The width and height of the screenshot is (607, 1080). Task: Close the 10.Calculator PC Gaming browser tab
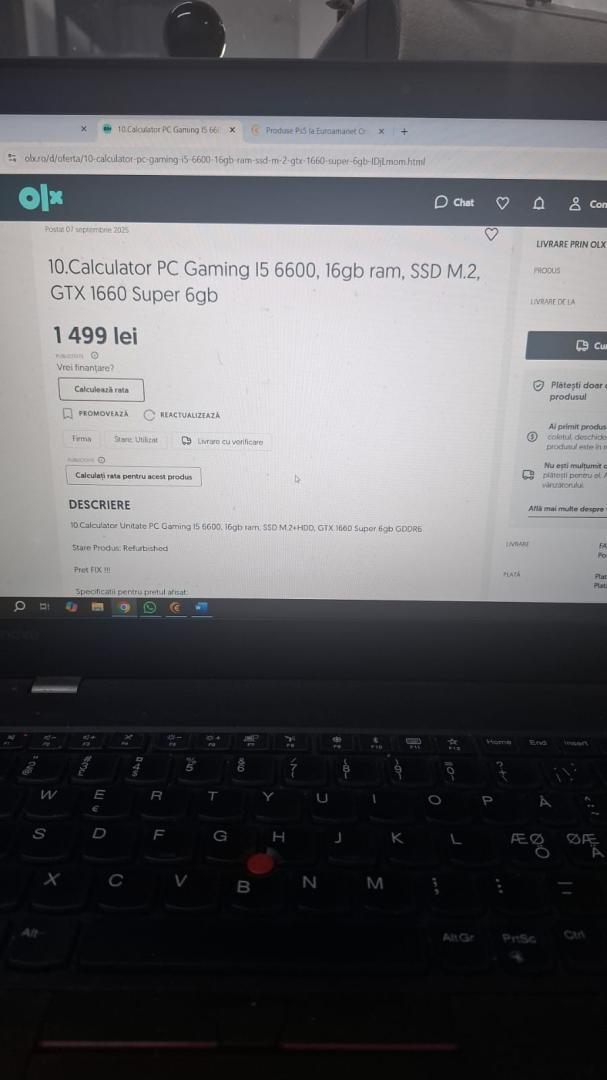(x=232, y=129)
